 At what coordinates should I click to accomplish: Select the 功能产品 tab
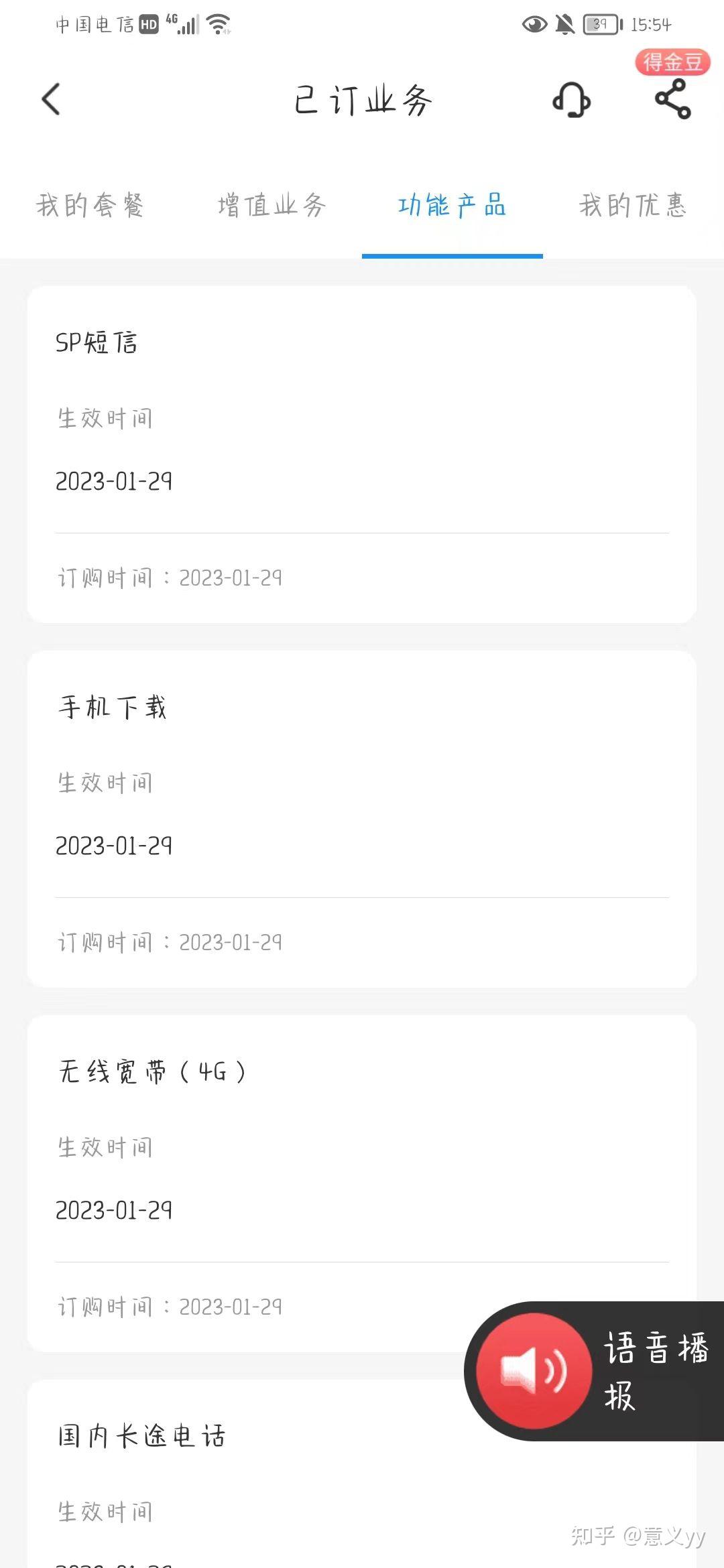point(452,205)
